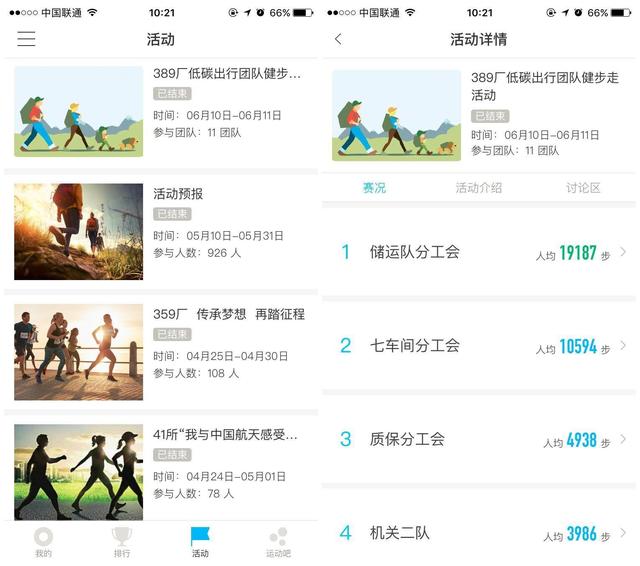Select the 活动 bottom tab
The image size is (640, 566).
coord(200,542)
